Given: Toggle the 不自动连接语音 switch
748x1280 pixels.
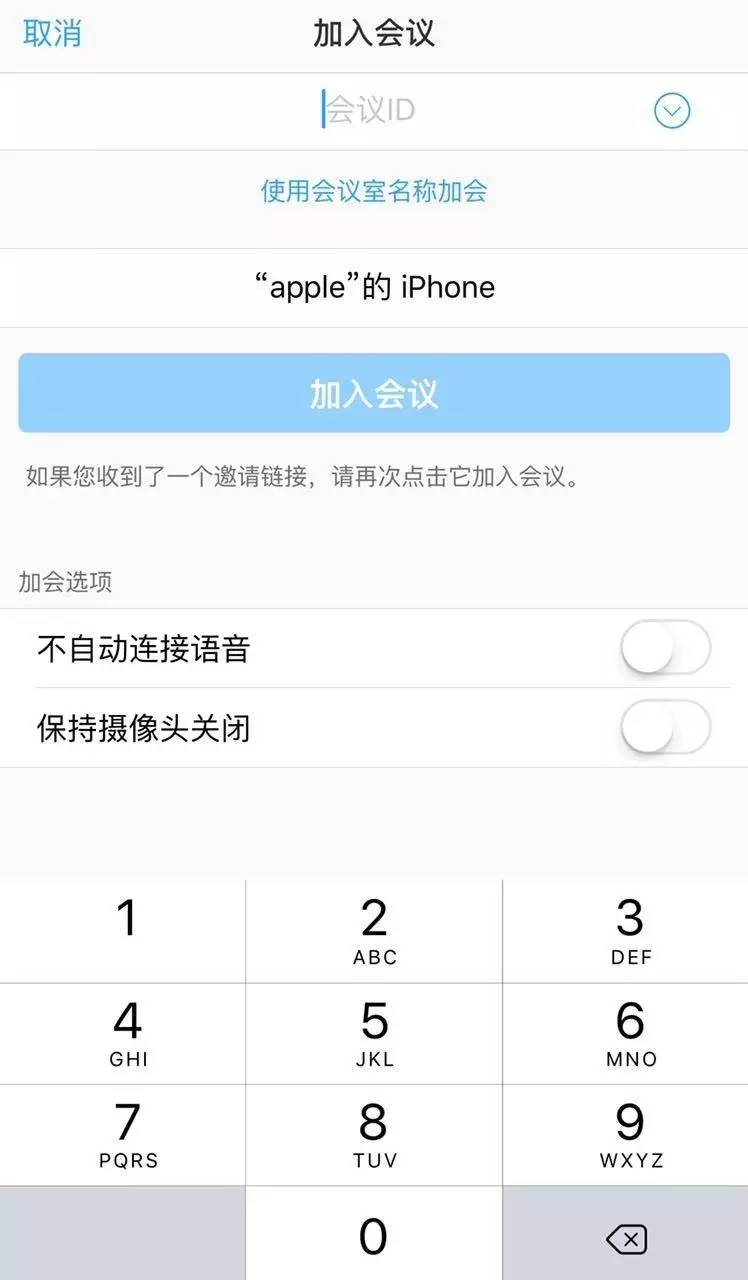Looking at the screenshot, I should pos(665,649).
